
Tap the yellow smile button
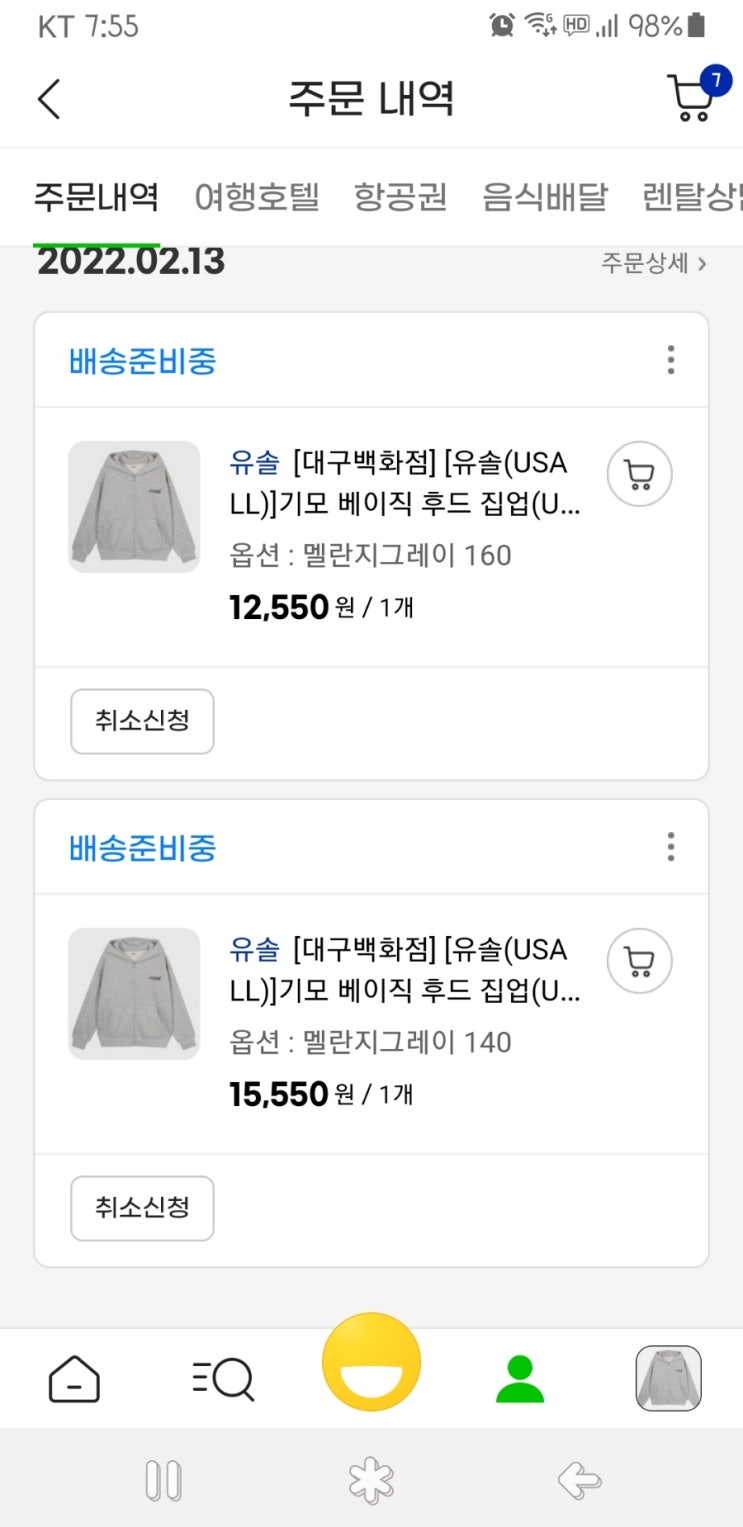point(371,1362)
